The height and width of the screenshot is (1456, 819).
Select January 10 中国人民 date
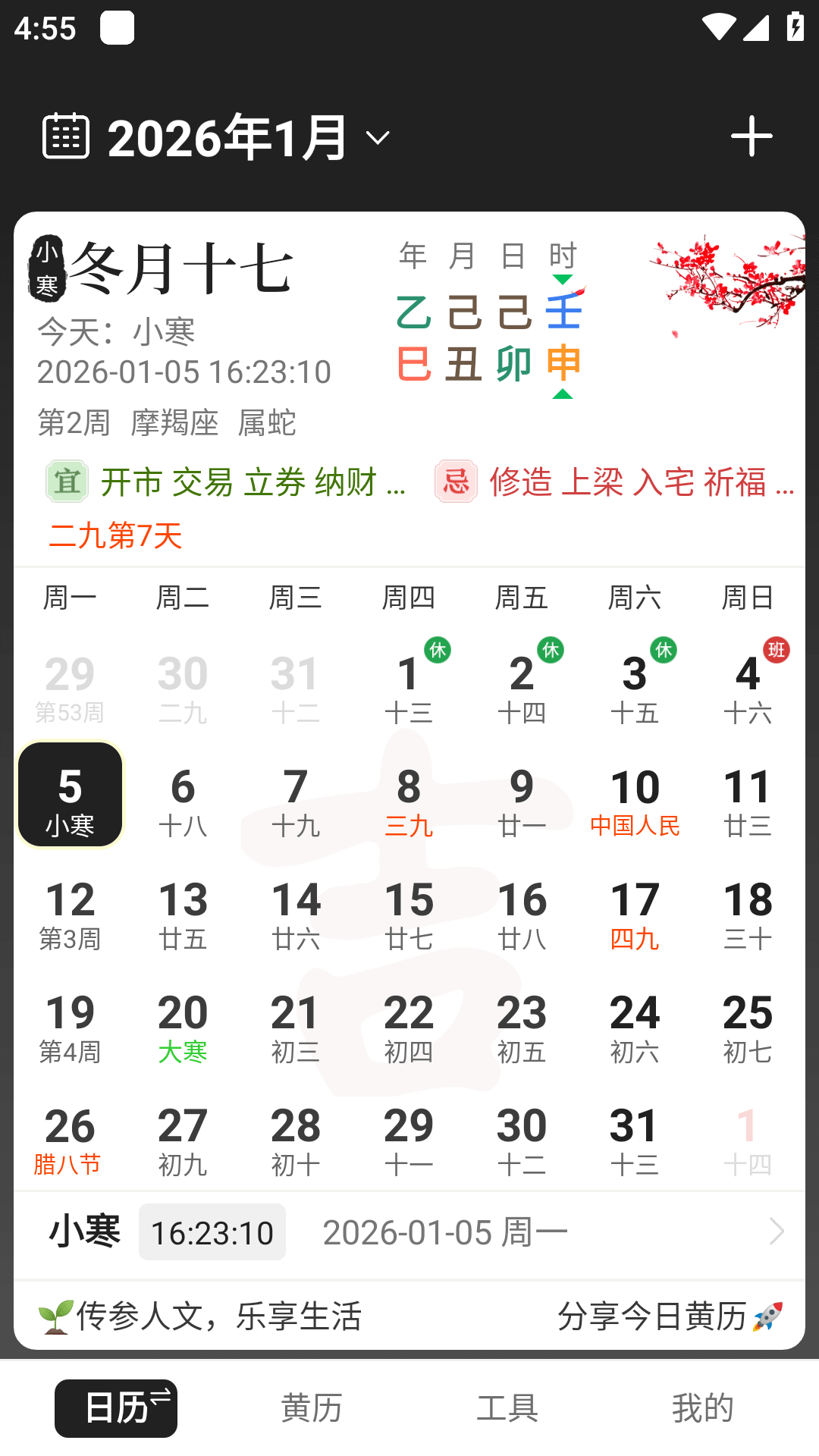tap(635, 800)
